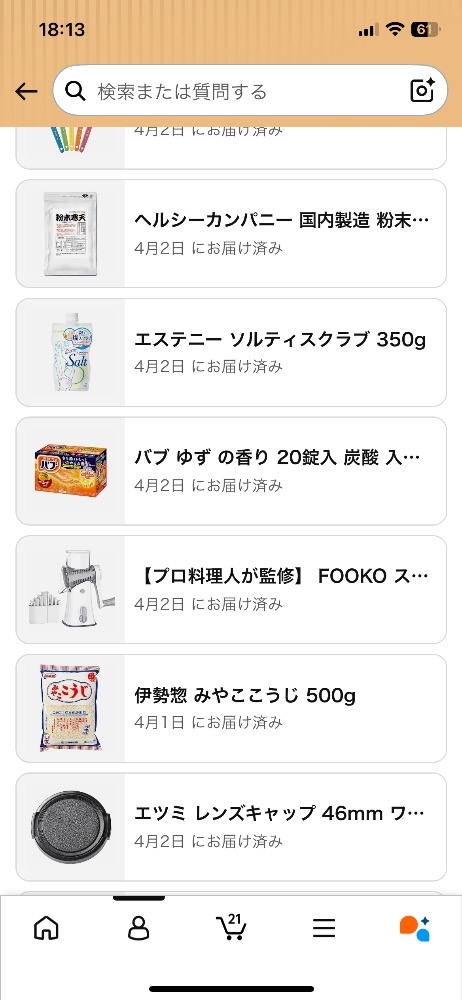
Task: Open the ヘルシーカンパニー 粉末寒天 order
Action: [x=231, y=233]
